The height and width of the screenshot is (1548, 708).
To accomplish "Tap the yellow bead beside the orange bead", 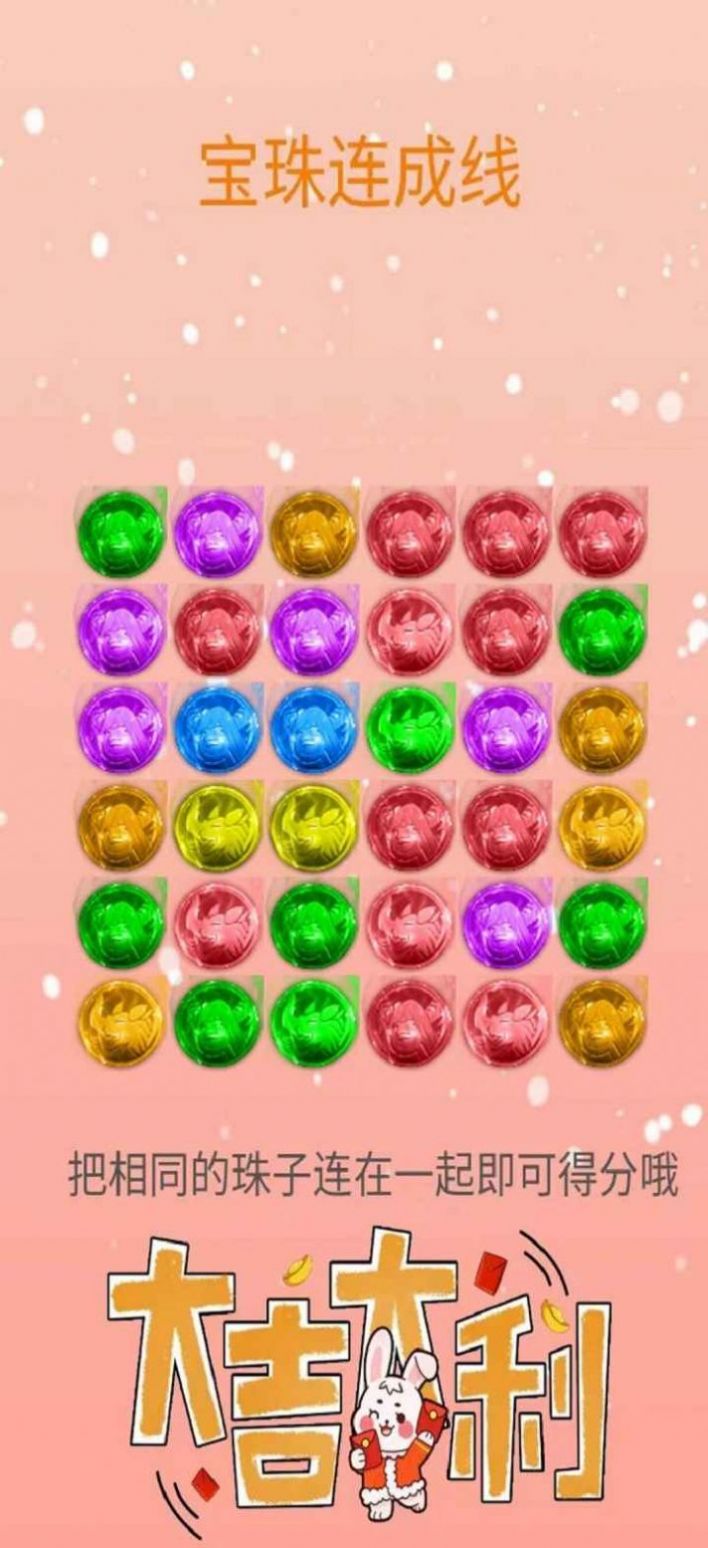I will [x=217, y=825].
